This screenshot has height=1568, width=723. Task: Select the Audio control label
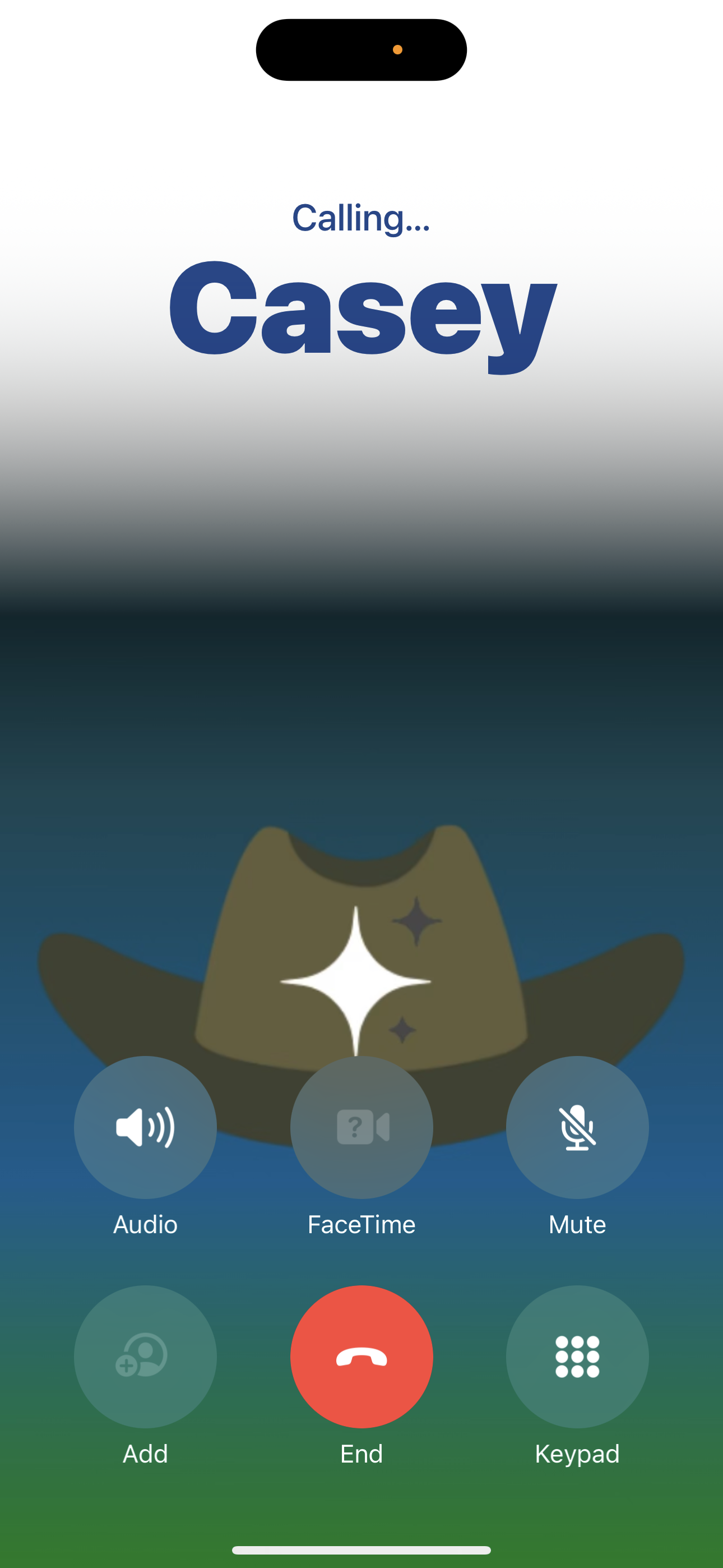click(144, 1225)
